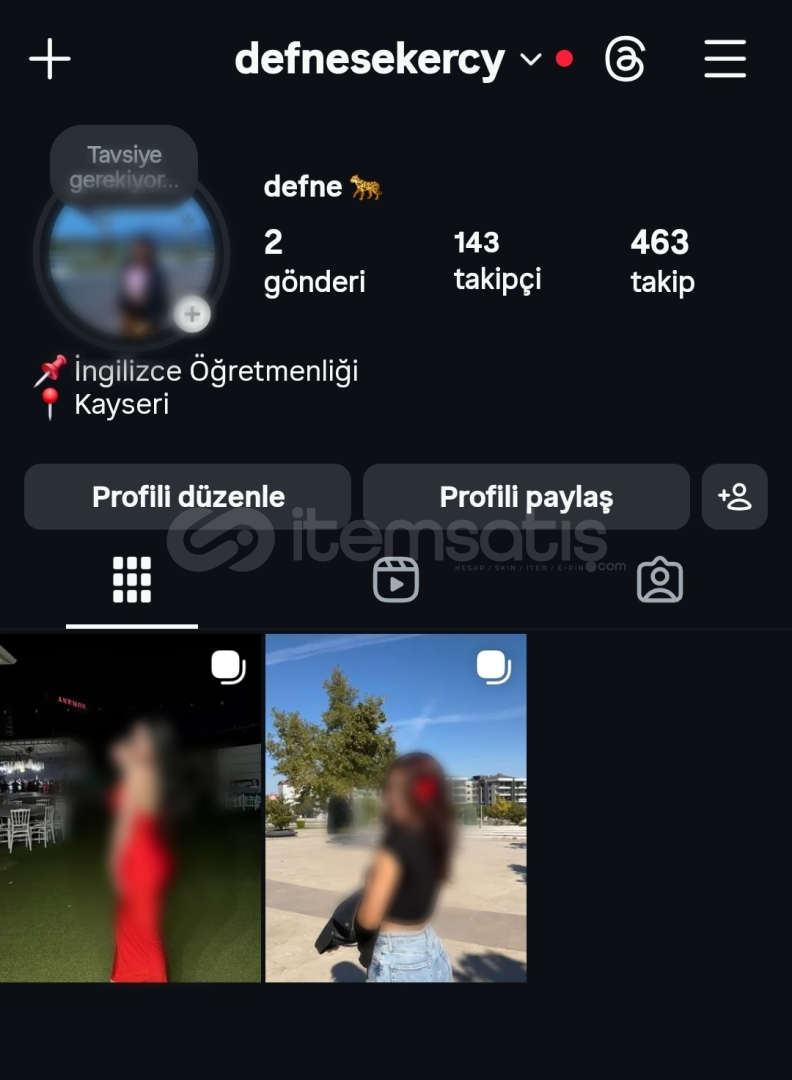The height and width of the screenshot is (1080, 792).
Task: Open the hamburger settings menu
Action: pos(725,60)
